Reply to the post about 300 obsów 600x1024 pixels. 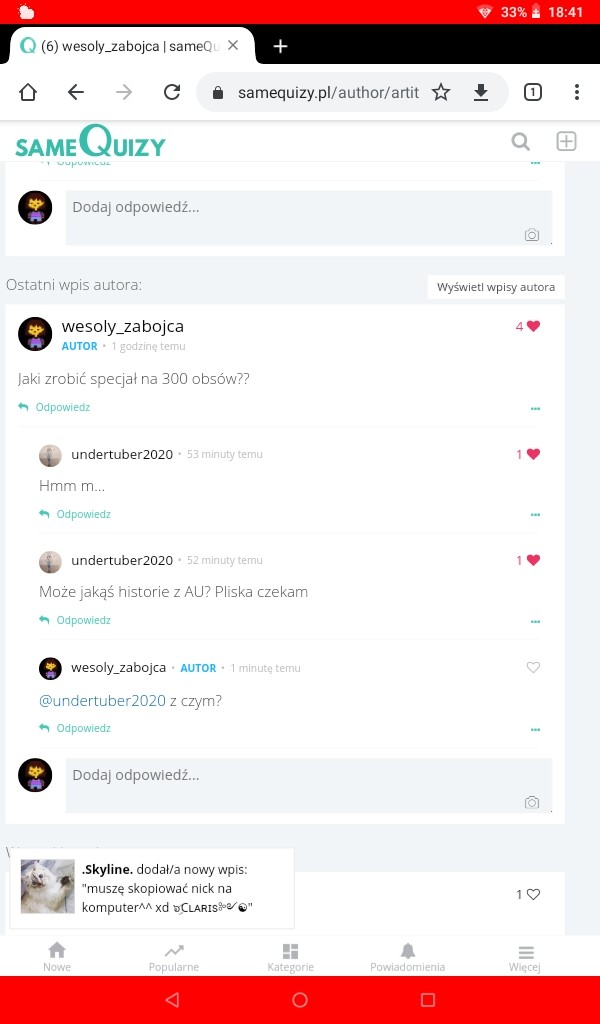point(54,407)
